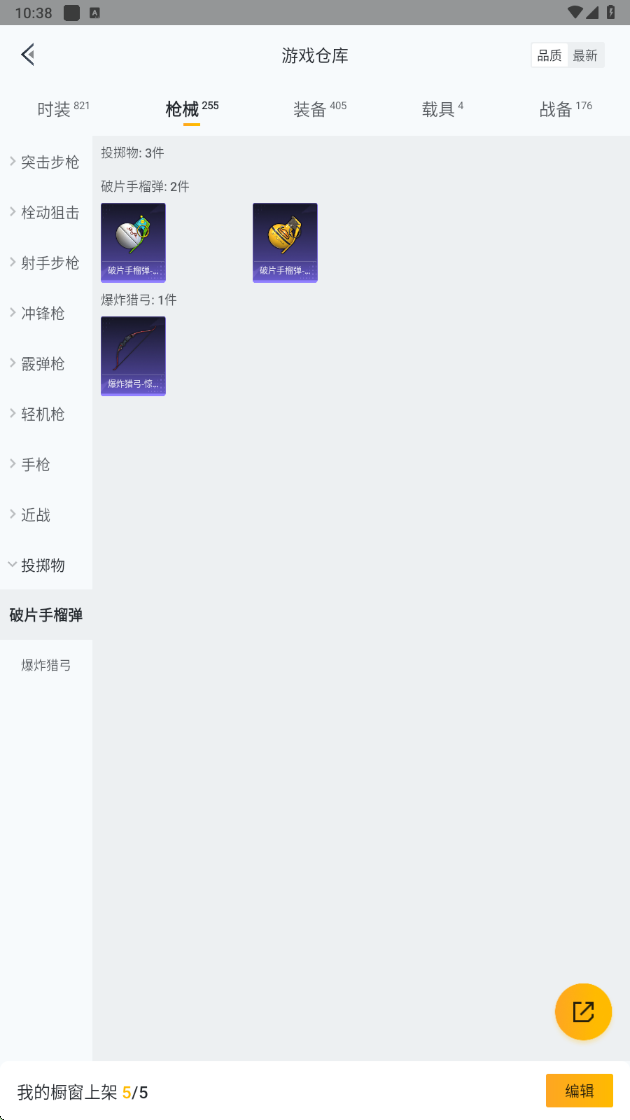Collapse the 投掷物 category
Viewport: 630px width, 1120px height.
pos(46,565)
